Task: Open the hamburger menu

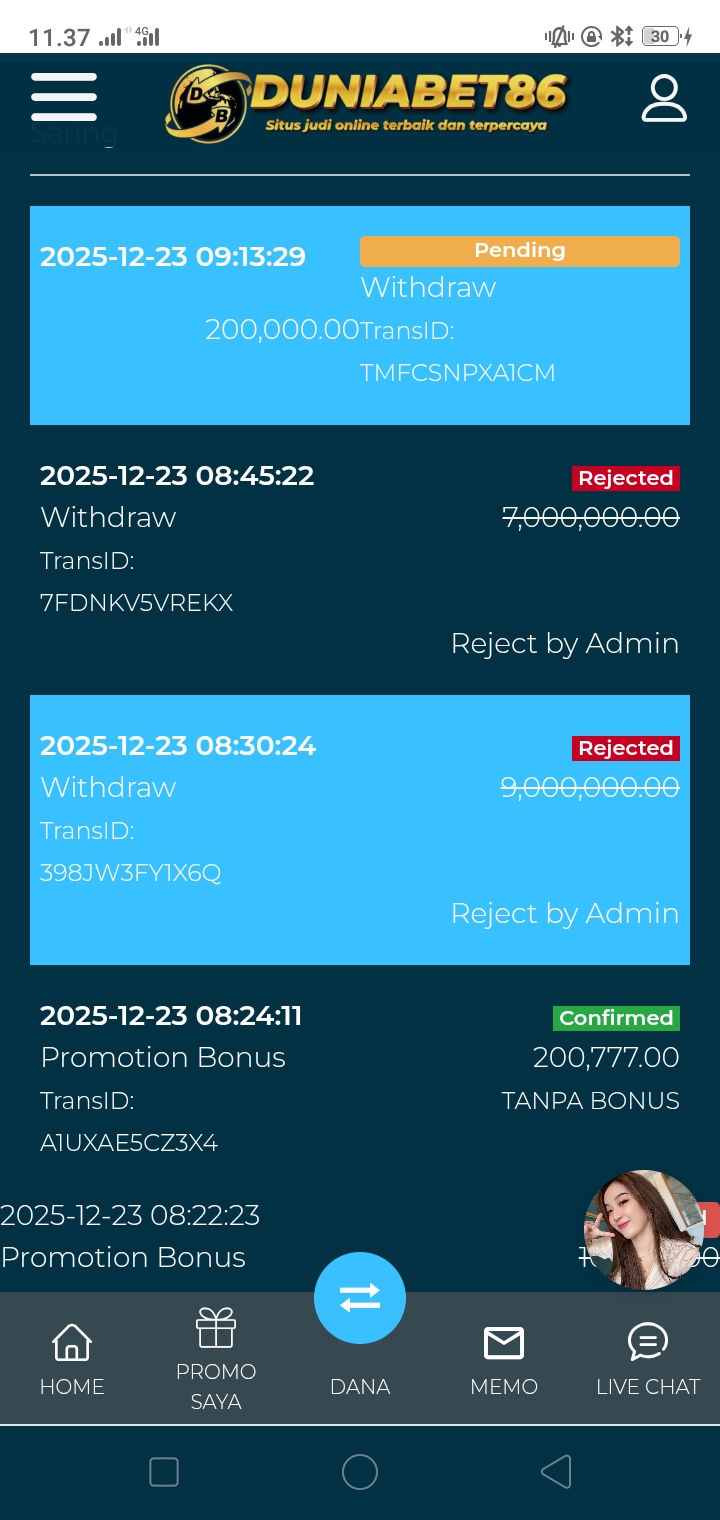Action: point(64,97)
